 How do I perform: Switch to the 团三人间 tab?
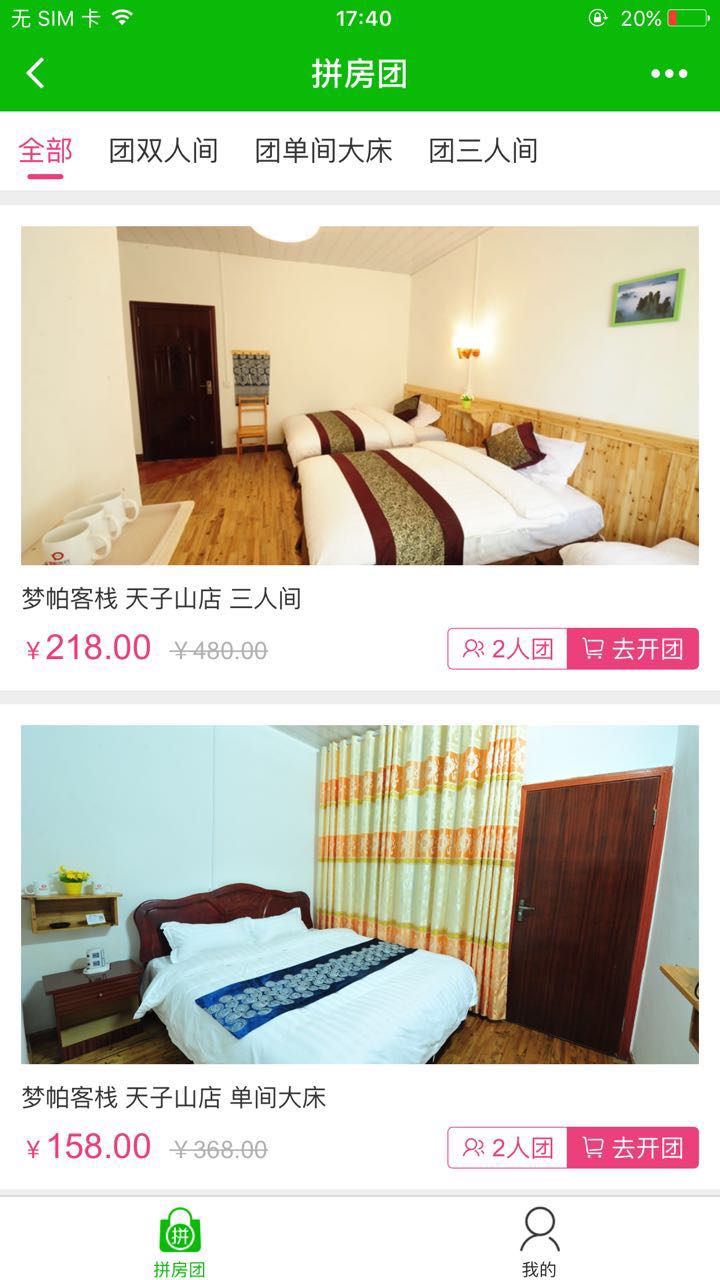tap(483, 151)
